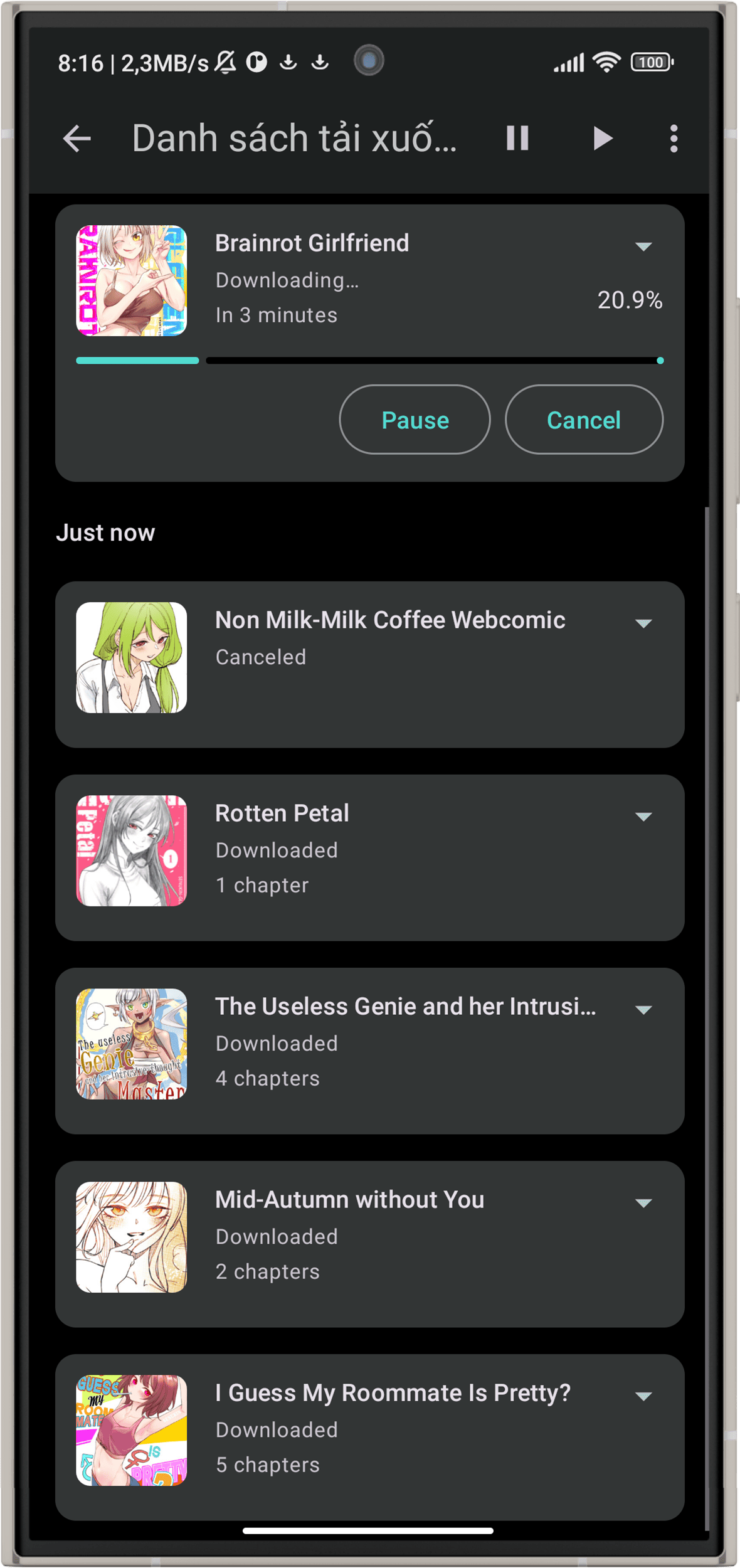Image resolution: width=740 pixels, height=1568 pixels.
Task: Expand the Non Milk-Milk Coffee Webcomic entry
Action: tap(643, 623)
